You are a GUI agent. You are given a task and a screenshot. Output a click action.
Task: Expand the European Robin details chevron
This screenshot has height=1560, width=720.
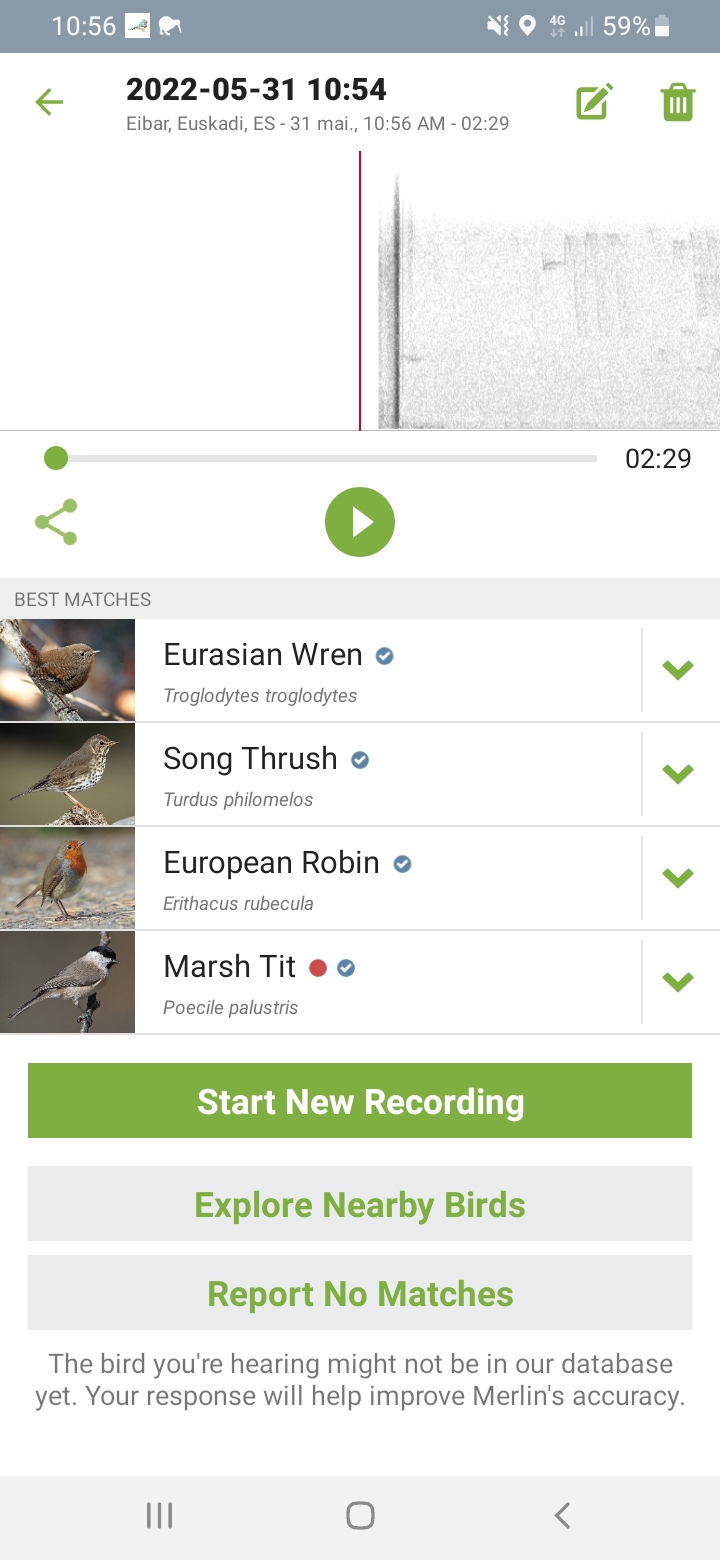tap(678, 878)
